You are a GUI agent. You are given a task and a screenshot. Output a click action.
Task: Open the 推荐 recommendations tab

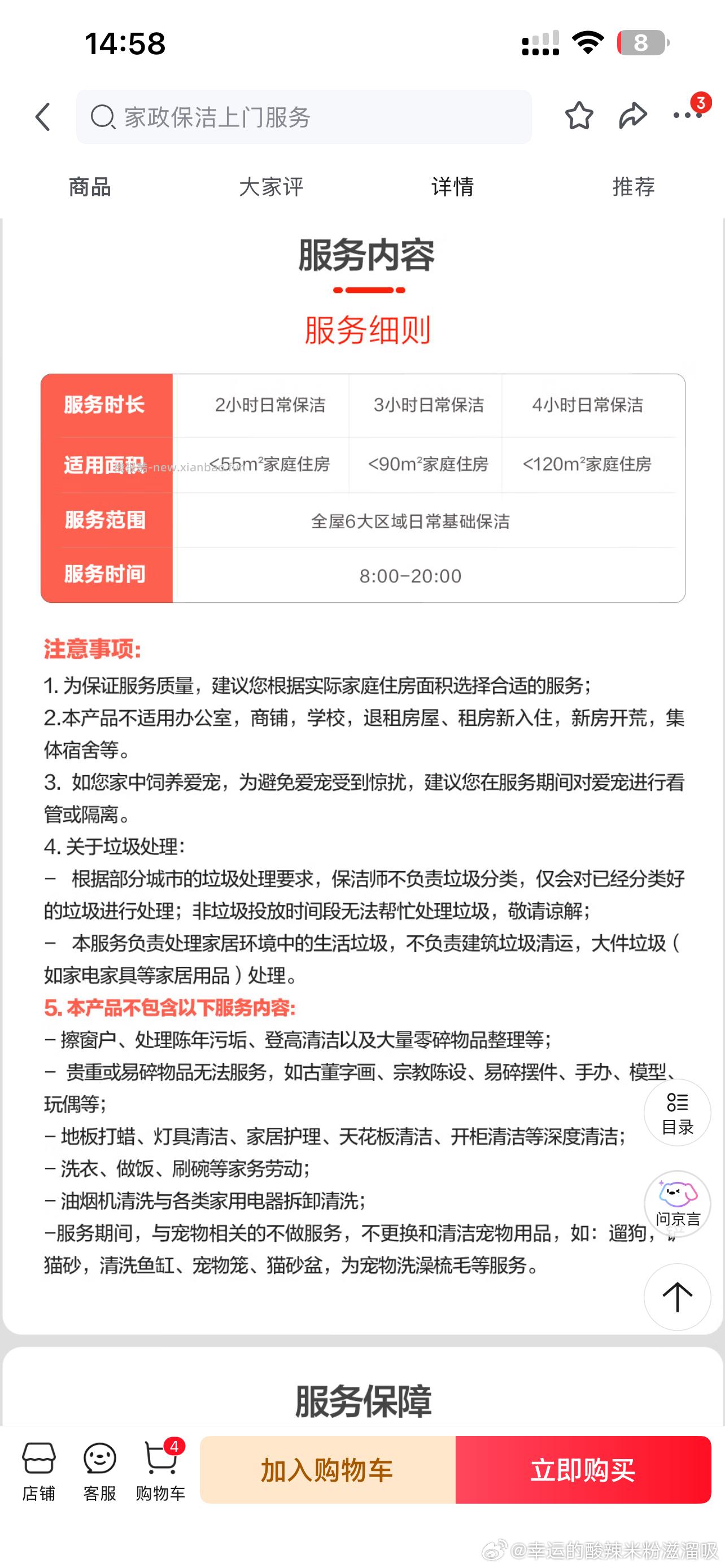click(x=634, y=187)
